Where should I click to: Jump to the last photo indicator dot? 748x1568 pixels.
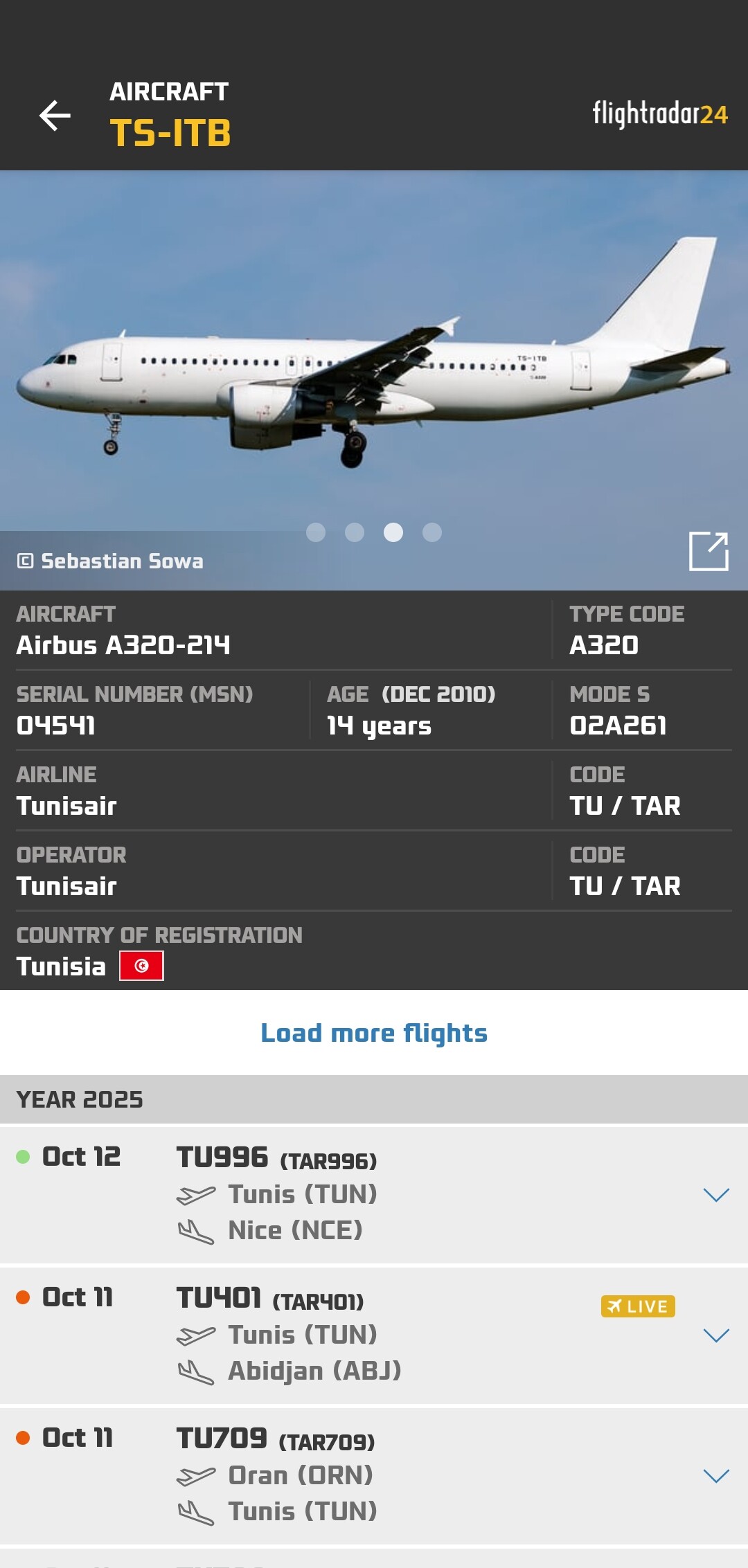tap(432, 532)
